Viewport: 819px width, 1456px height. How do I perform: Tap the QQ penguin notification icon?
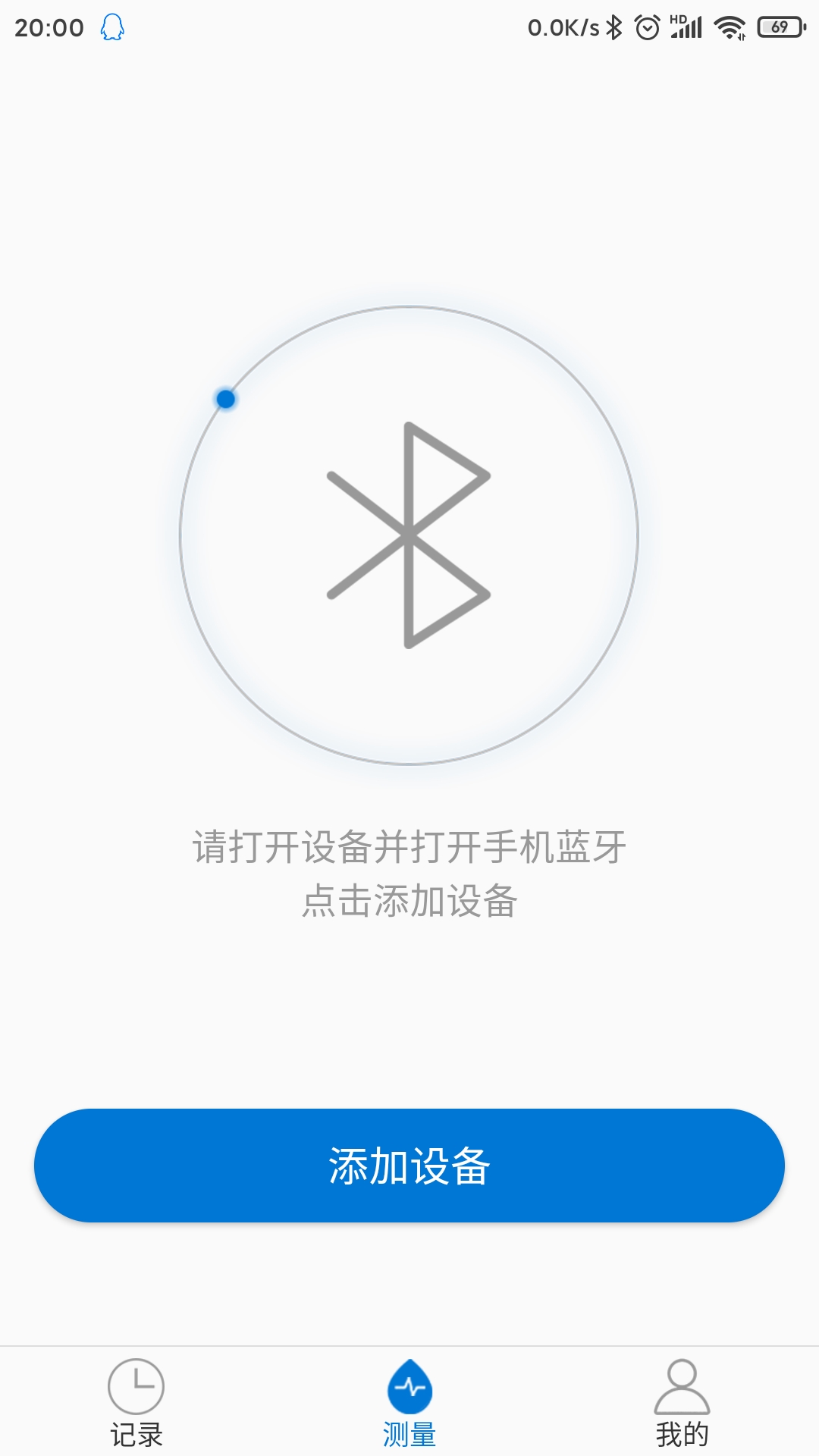112,27
